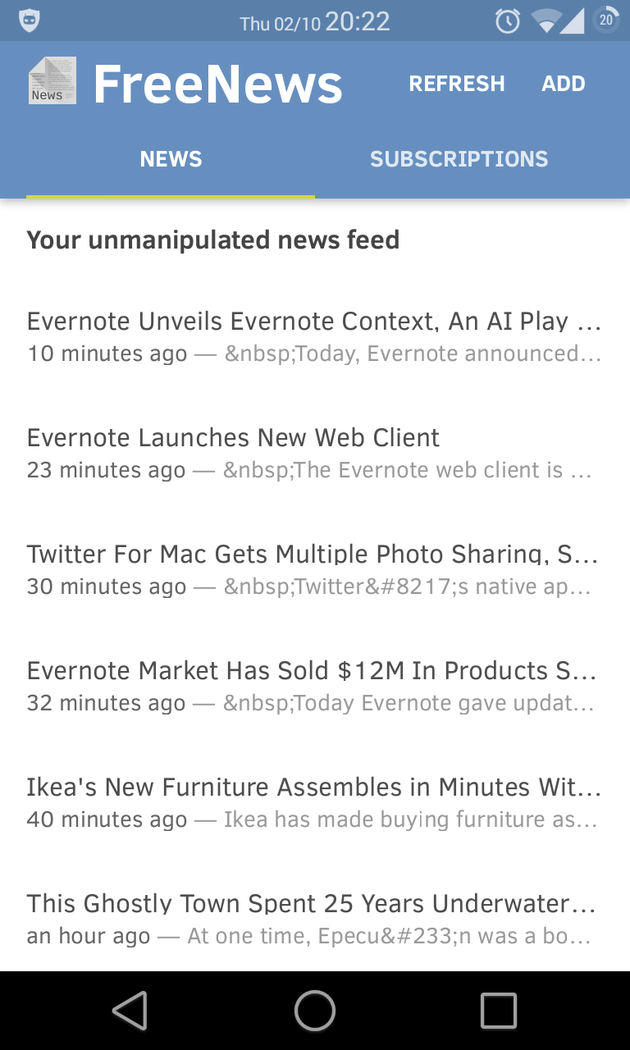The width and height of the screenshot is (630, 1050).
Task: Switch to the Subscriptions tab
Action: click(x=459, y=159)
